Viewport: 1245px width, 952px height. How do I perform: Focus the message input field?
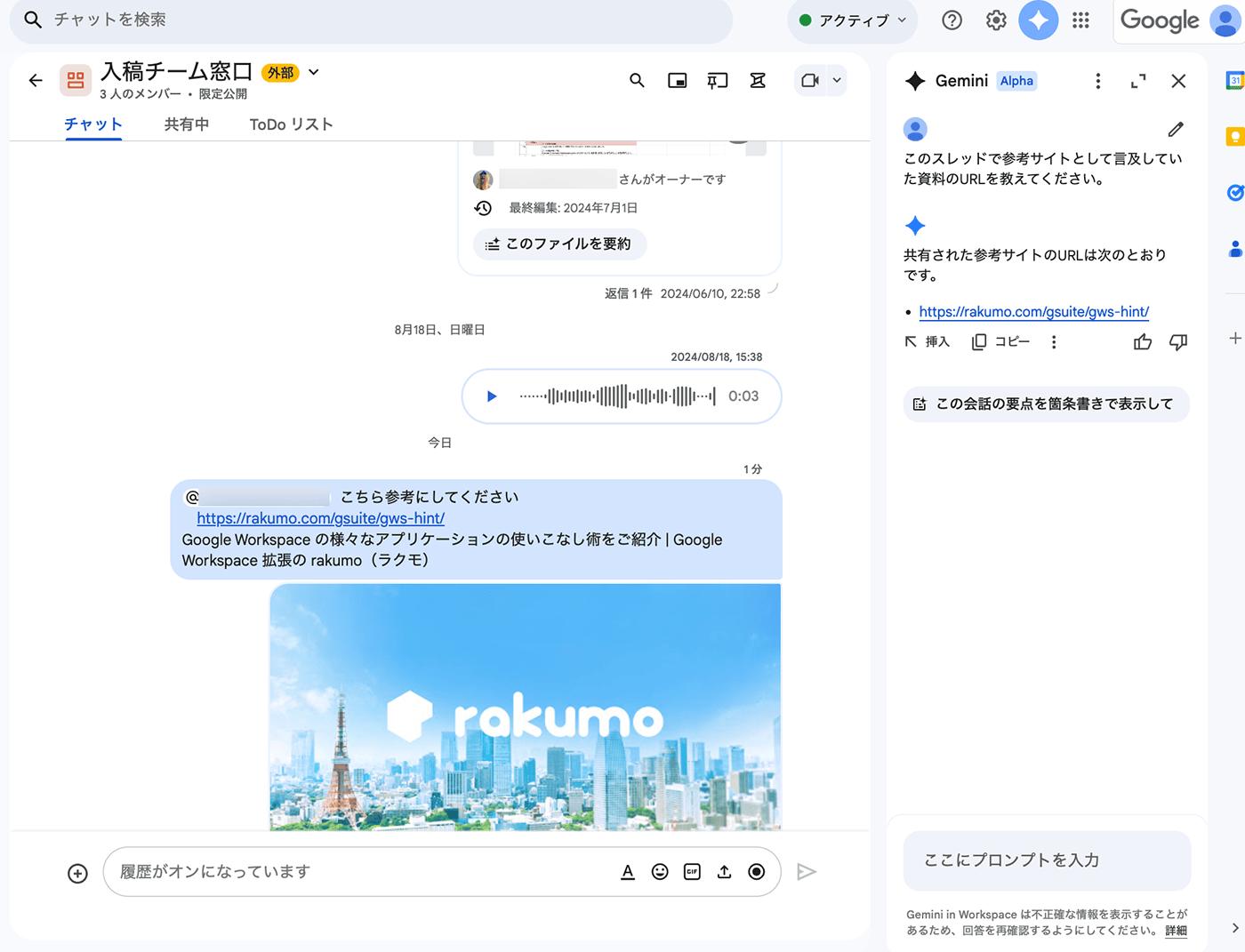click(356, 872)
